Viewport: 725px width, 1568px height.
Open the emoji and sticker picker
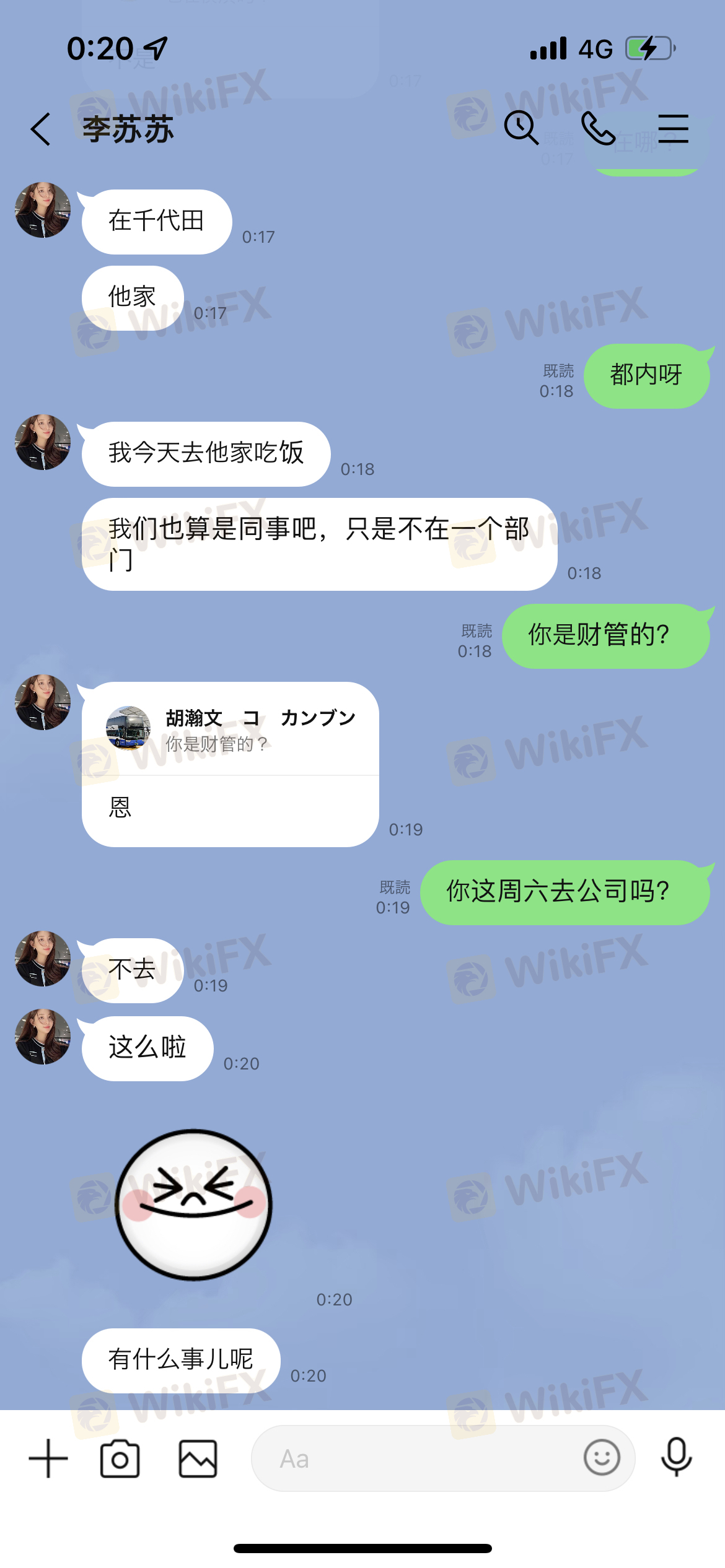tap(601, 1457)
